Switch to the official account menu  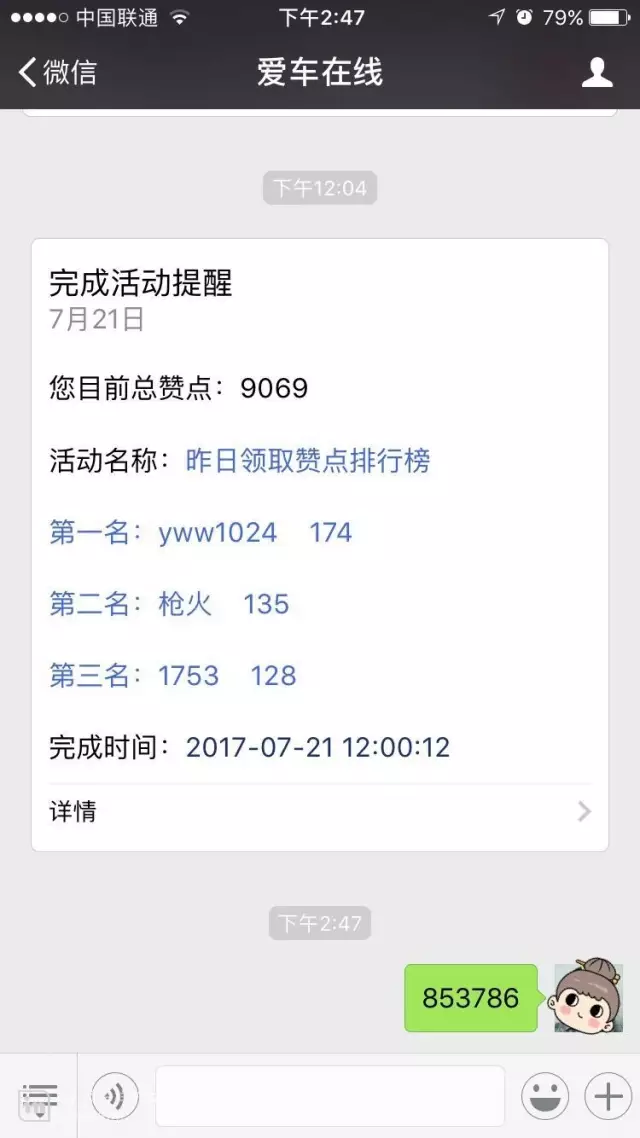(x=38, y=1096)
